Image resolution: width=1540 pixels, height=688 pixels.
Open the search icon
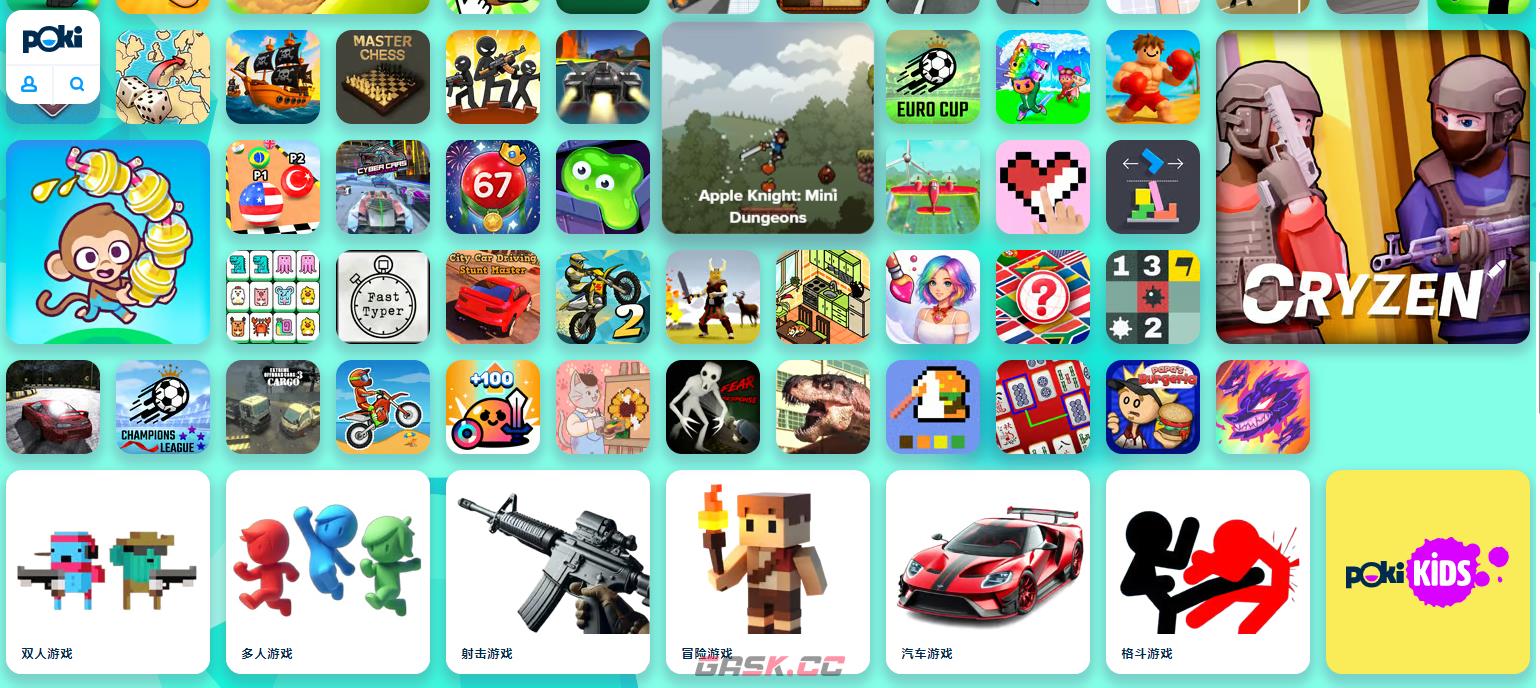coord(77,85)
